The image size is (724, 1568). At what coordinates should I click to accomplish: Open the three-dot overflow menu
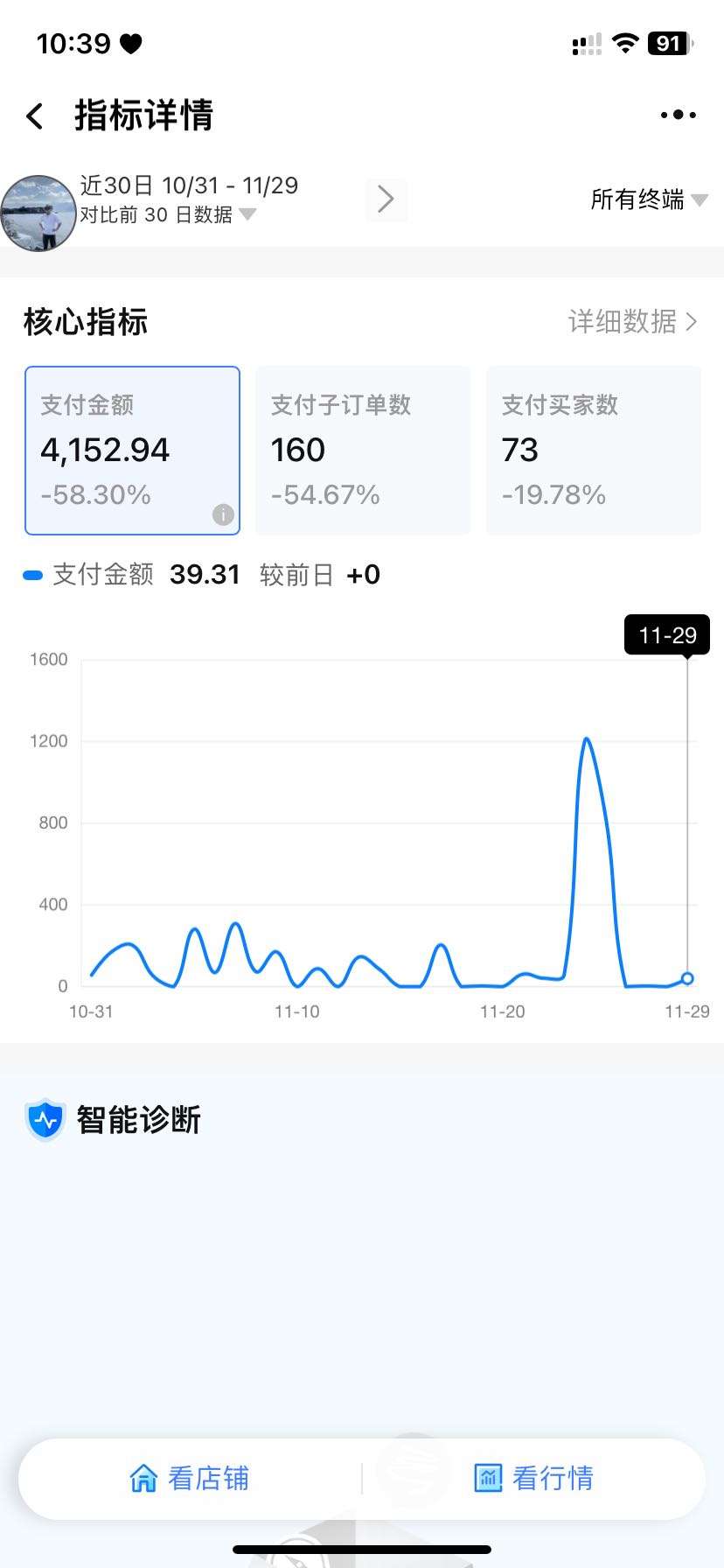tap(679, 115)
